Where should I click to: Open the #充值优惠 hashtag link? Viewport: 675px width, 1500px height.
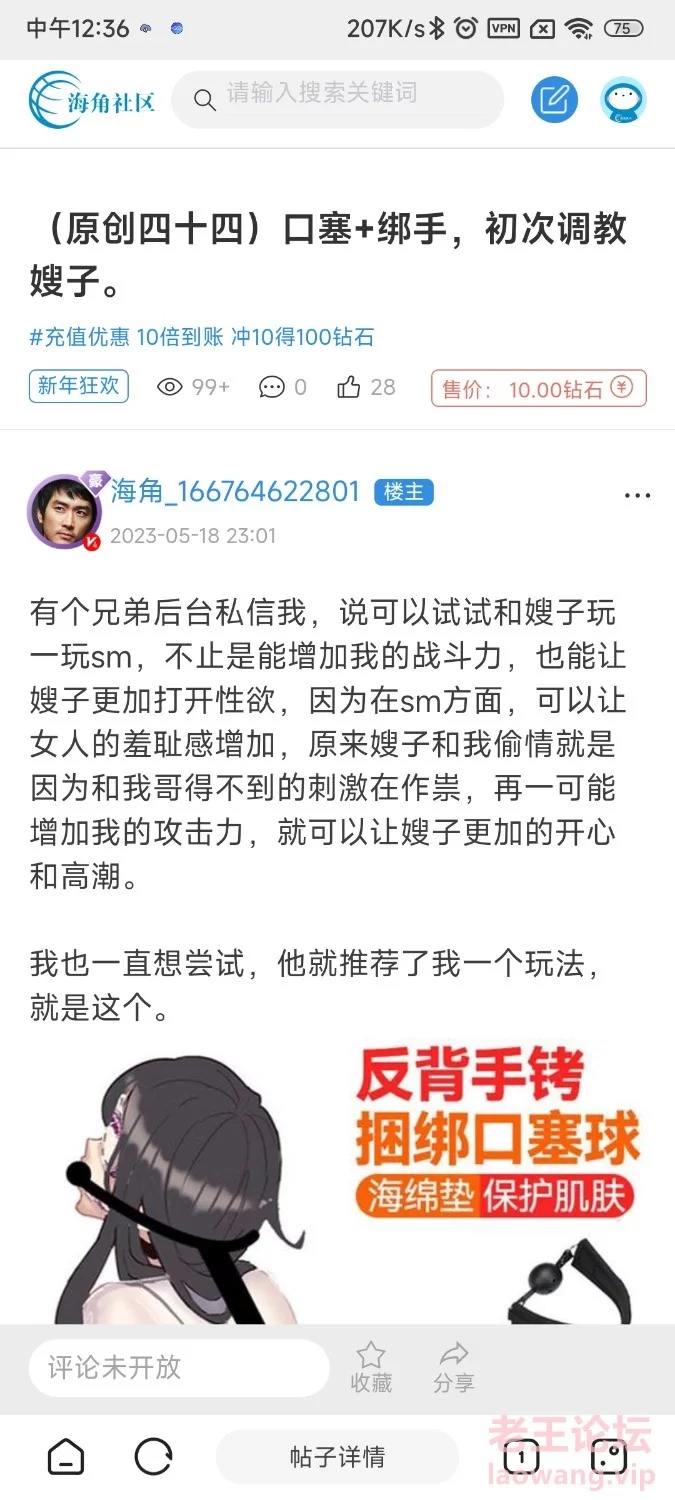pyautogui.click(x=80, y=337)
